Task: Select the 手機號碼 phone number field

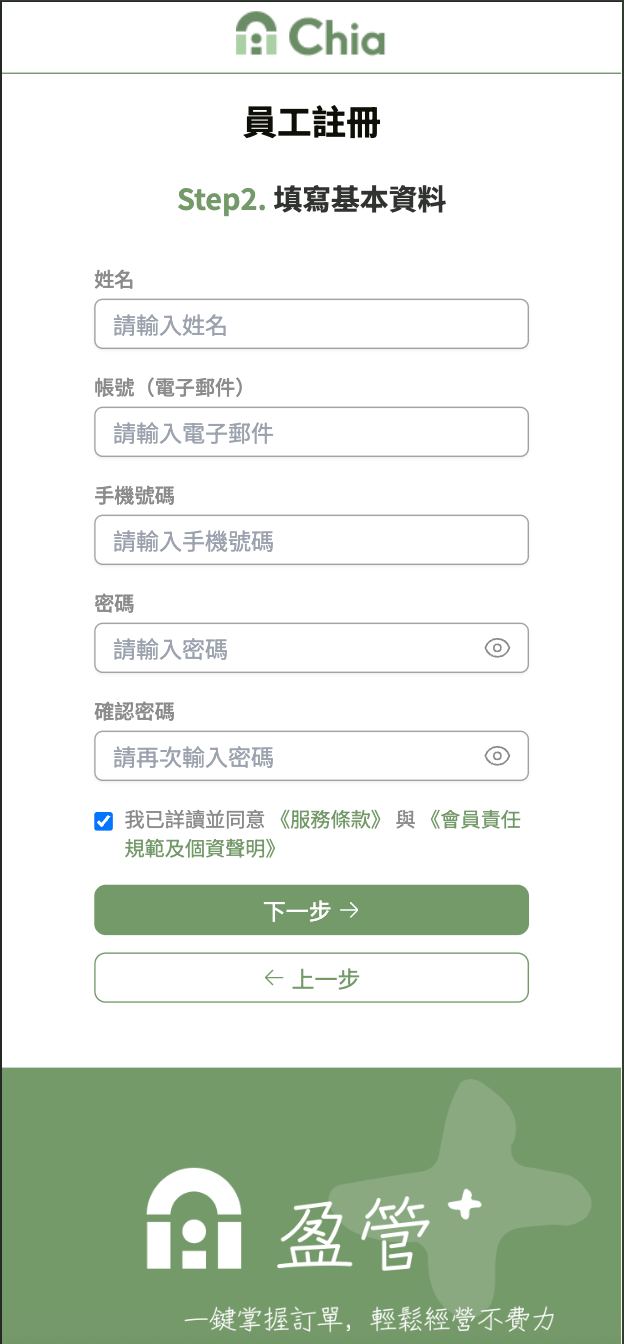Action: (x=311, y=541)
